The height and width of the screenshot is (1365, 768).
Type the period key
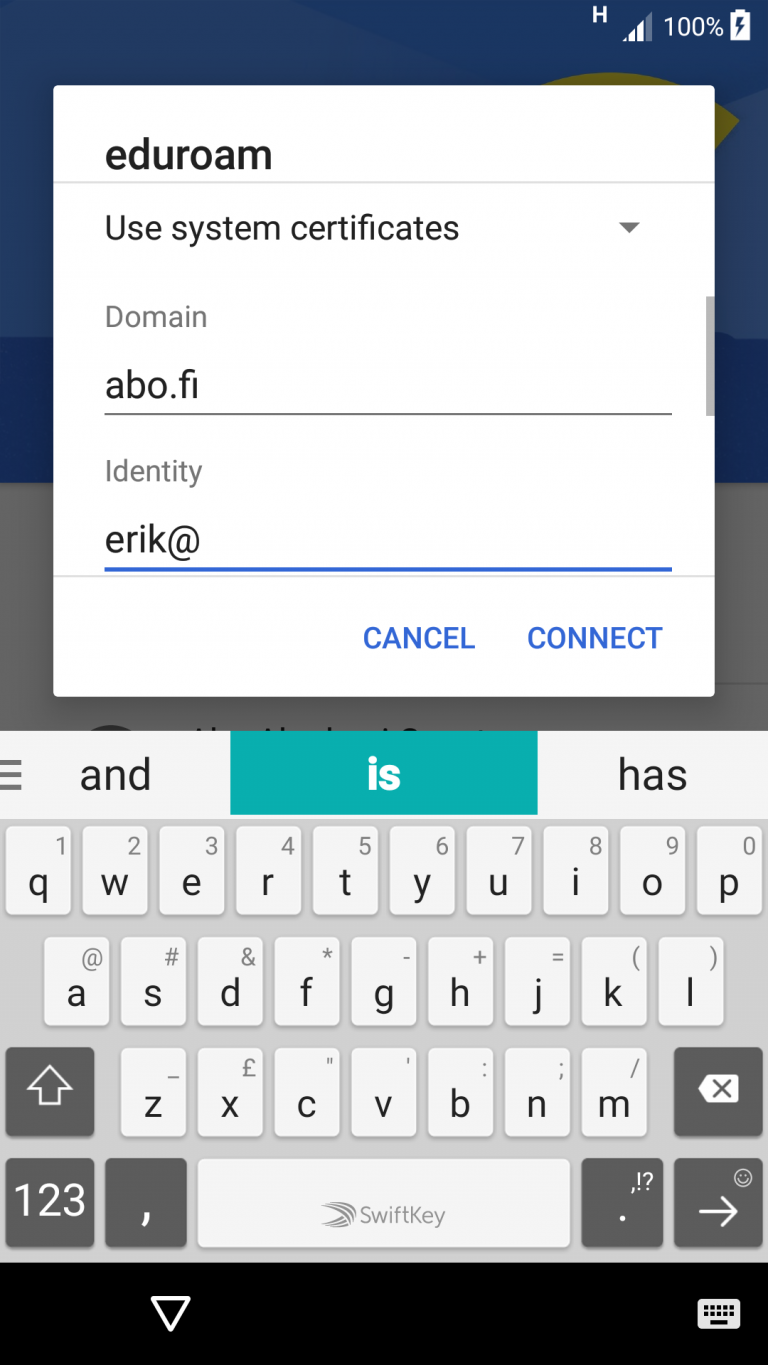click(x=622, y=1202)
